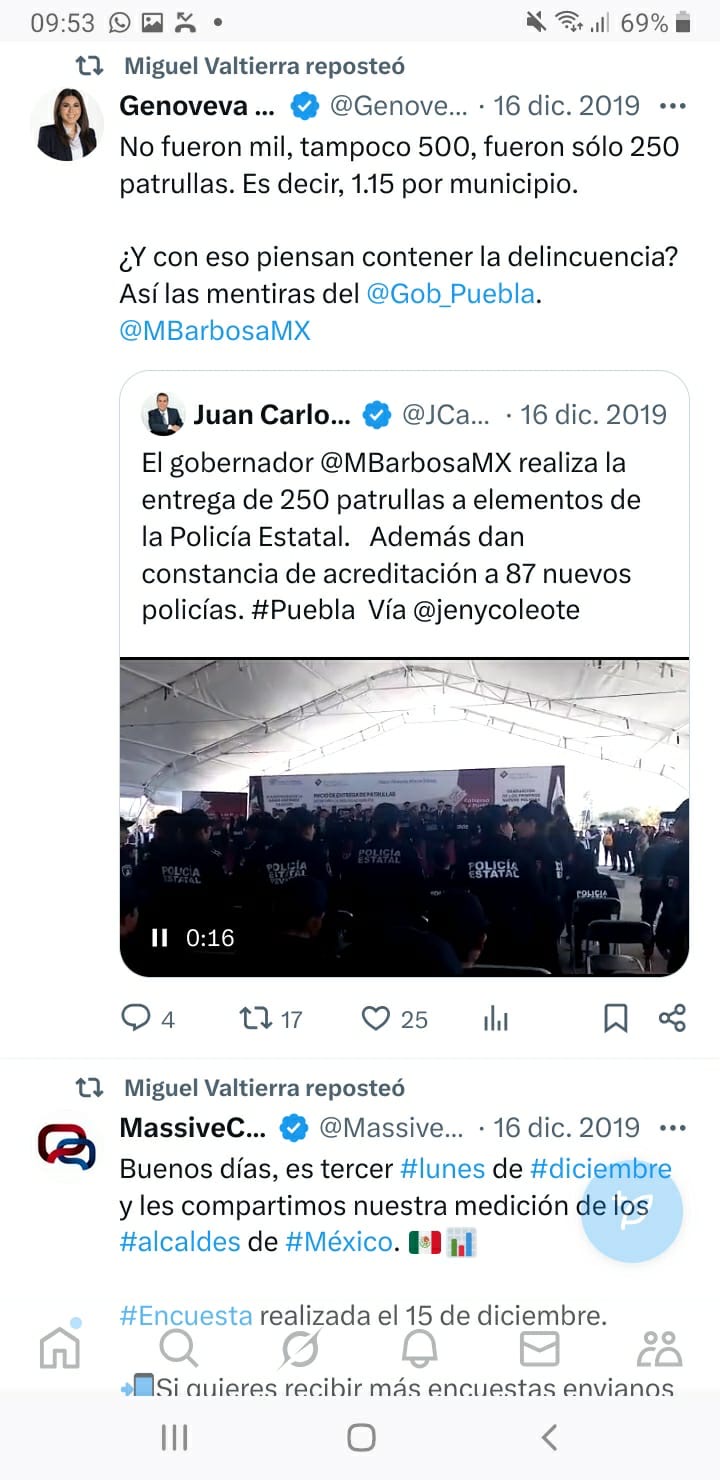Go to the Home tab

[59, 1349]
